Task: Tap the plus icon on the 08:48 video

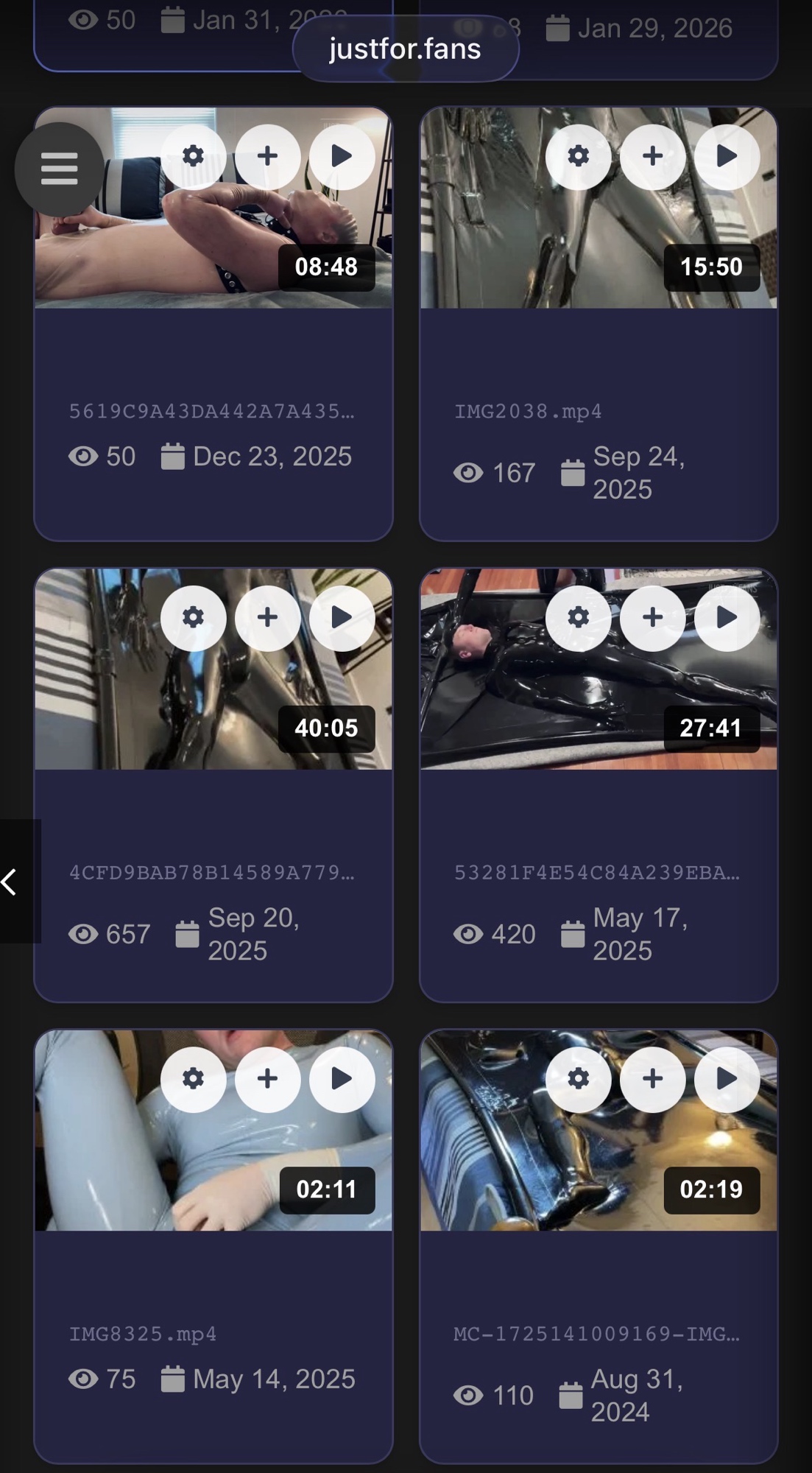Action: click(267, 156)
